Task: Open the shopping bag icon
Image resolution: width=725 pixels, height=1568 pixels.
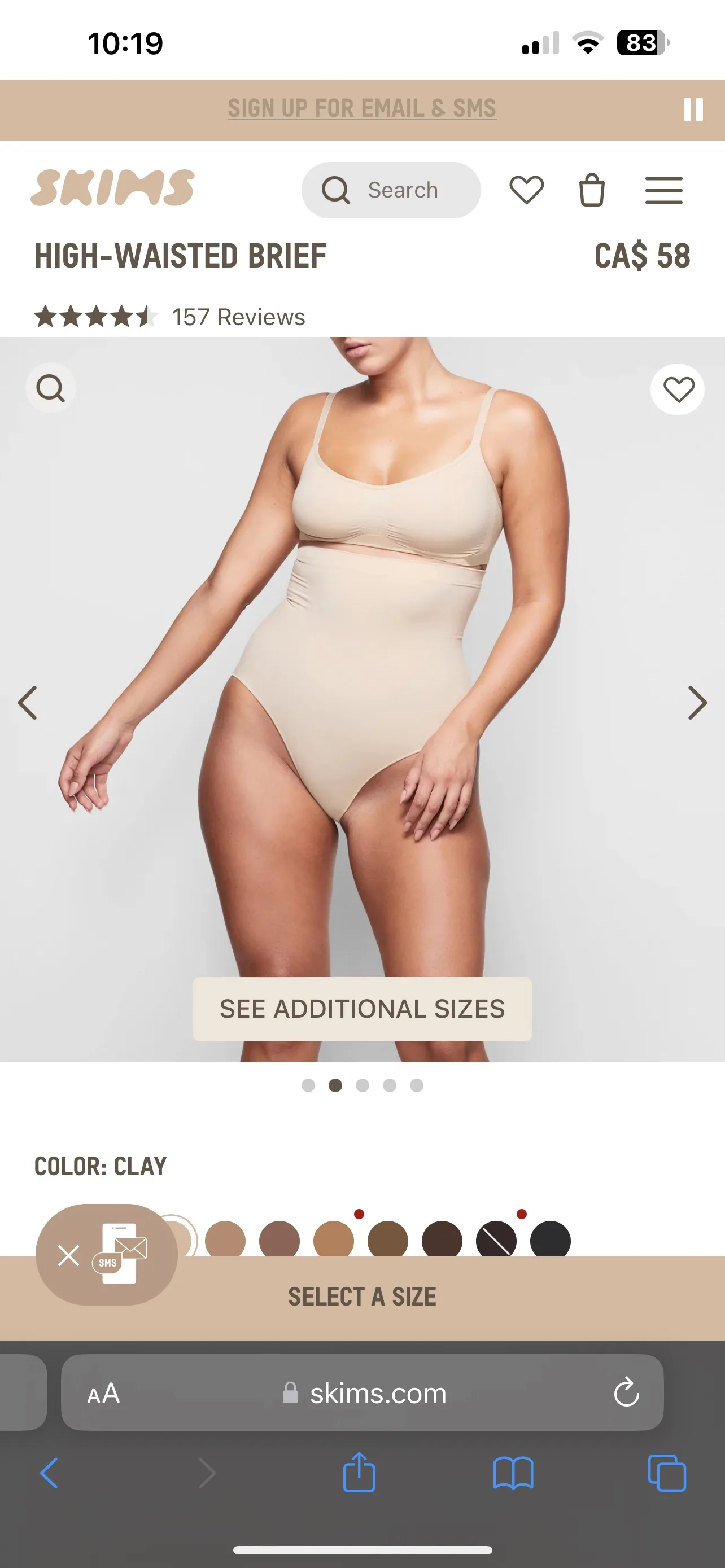Action: [x=592, y=189]
